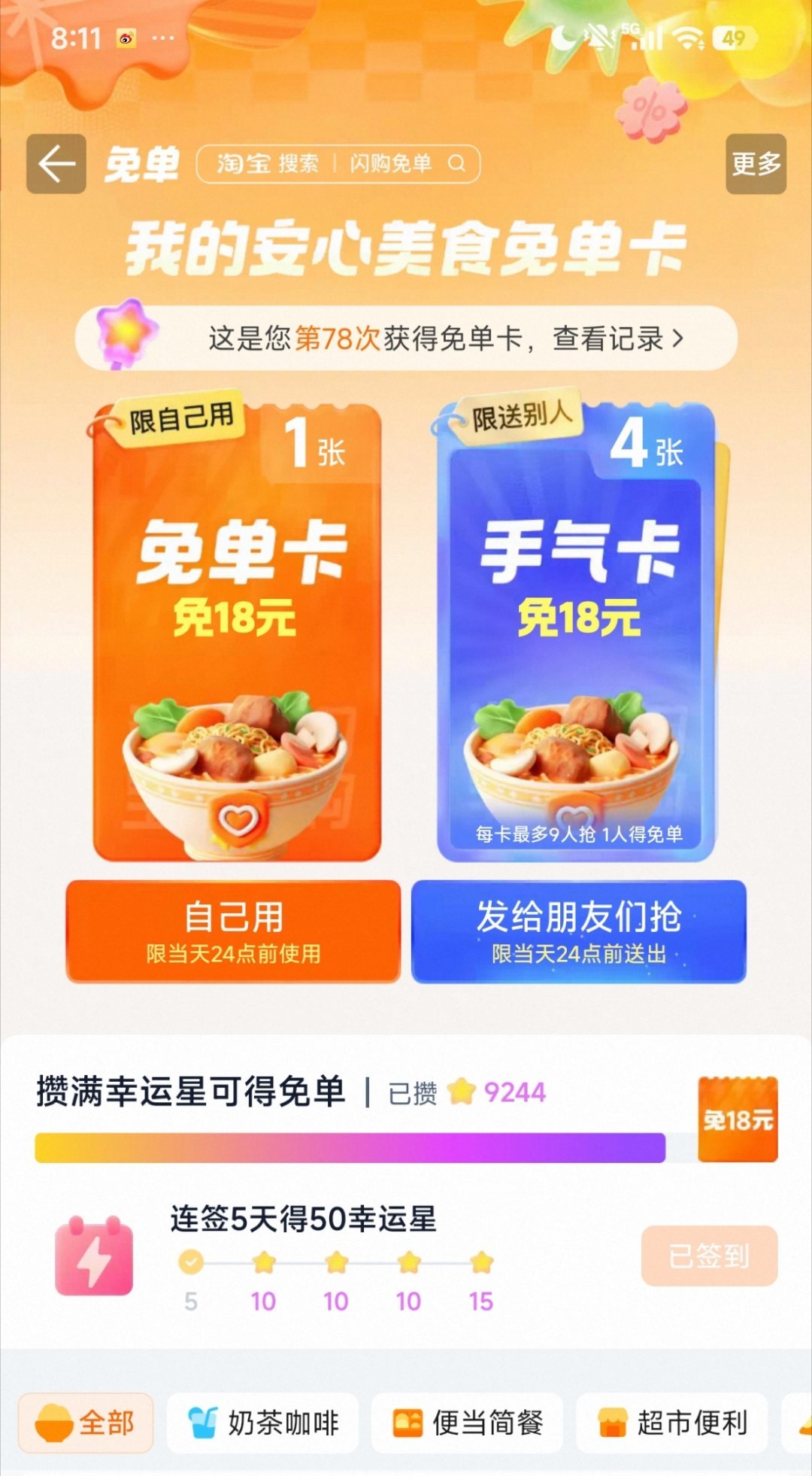812x1476 pixels.
Task: Show the 便当简餐 category
Action: tap(468, 1423)
